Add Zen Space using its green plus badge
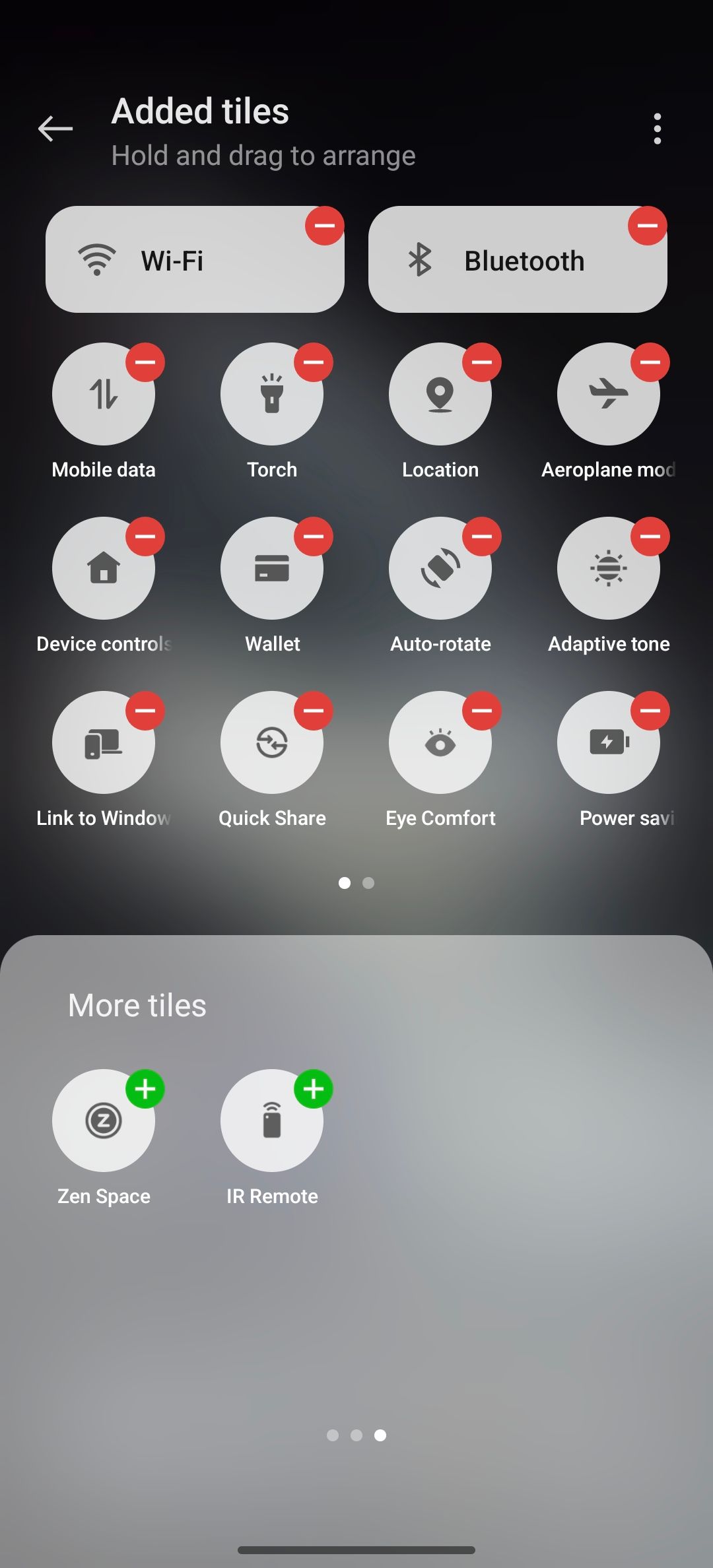 (146, 1089)
